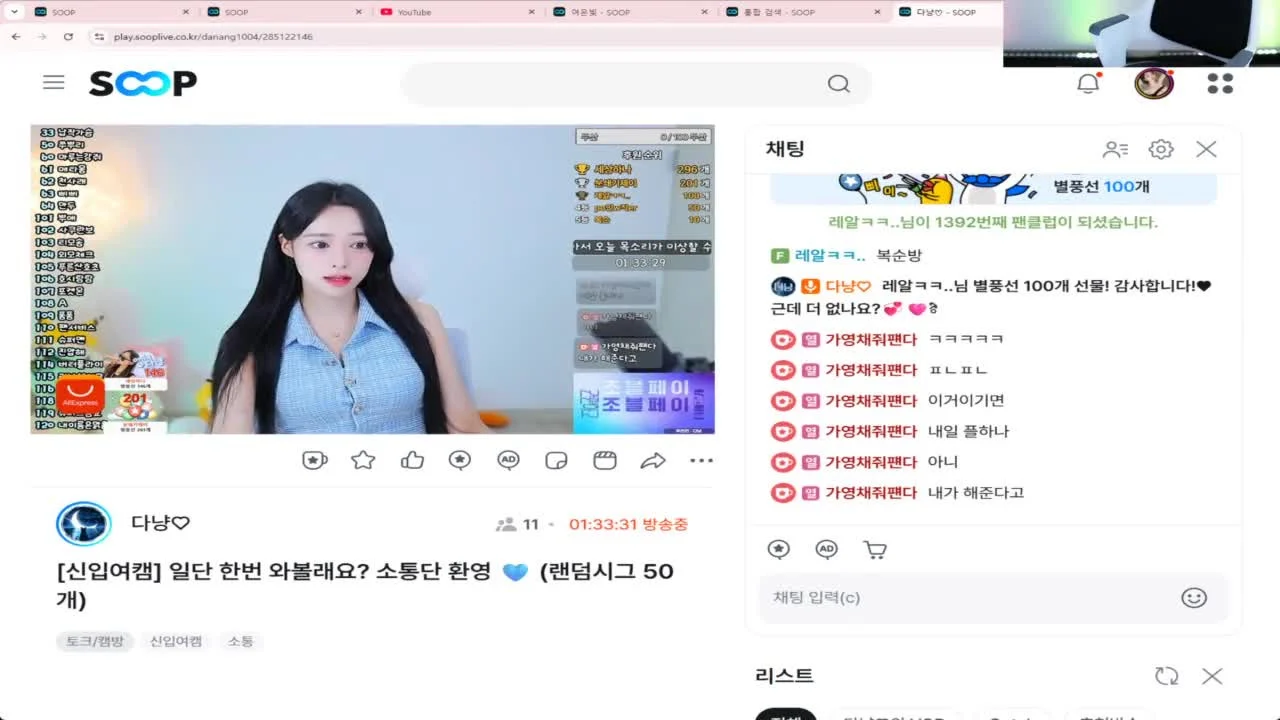Open the shopping cart icon below chat
This screenshot has width=1280, height=720.
pyautogui.click(x=875, y=549)
